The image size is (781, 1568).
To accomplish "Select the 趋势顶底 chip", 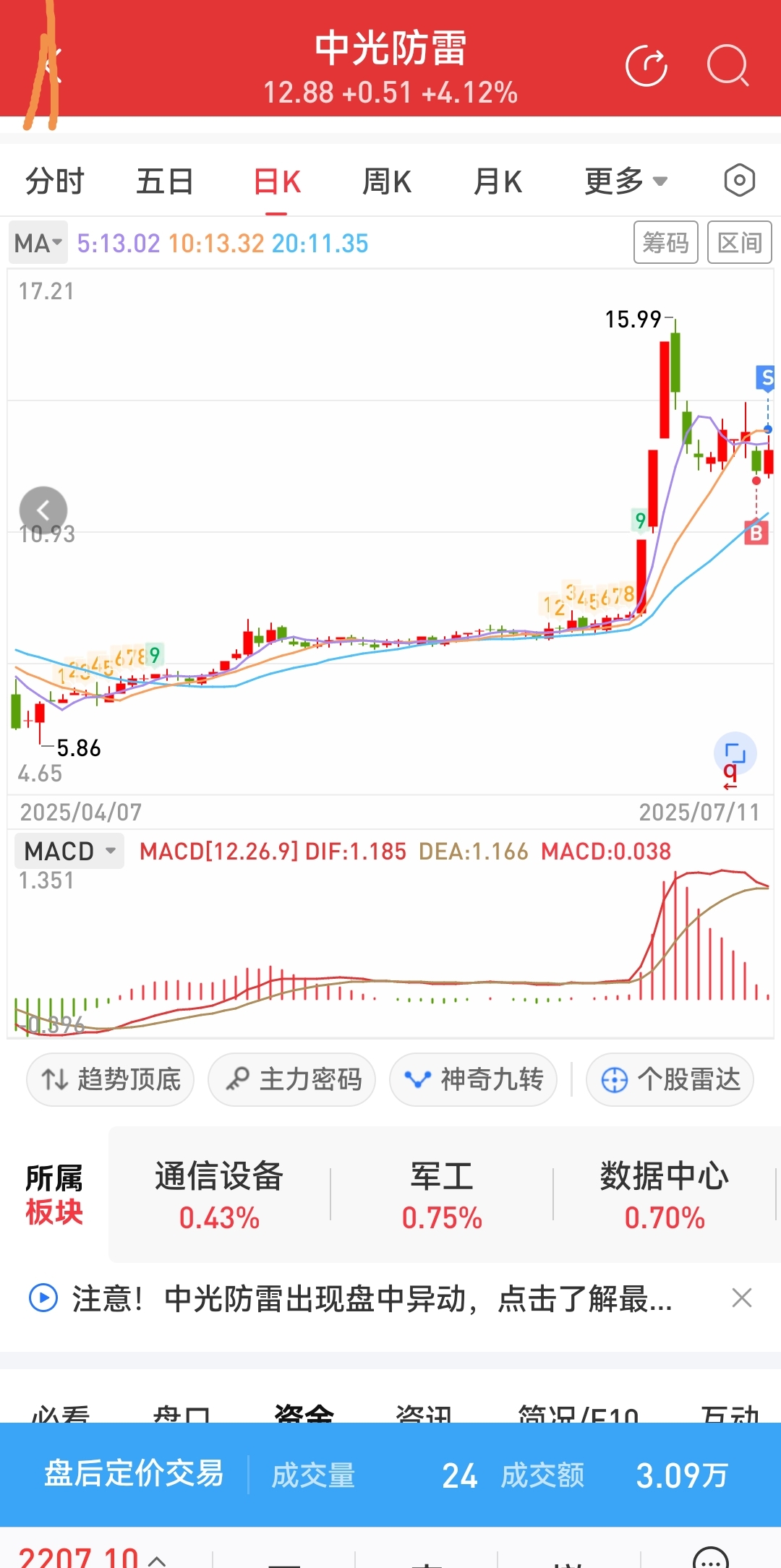I will 110,1079.
